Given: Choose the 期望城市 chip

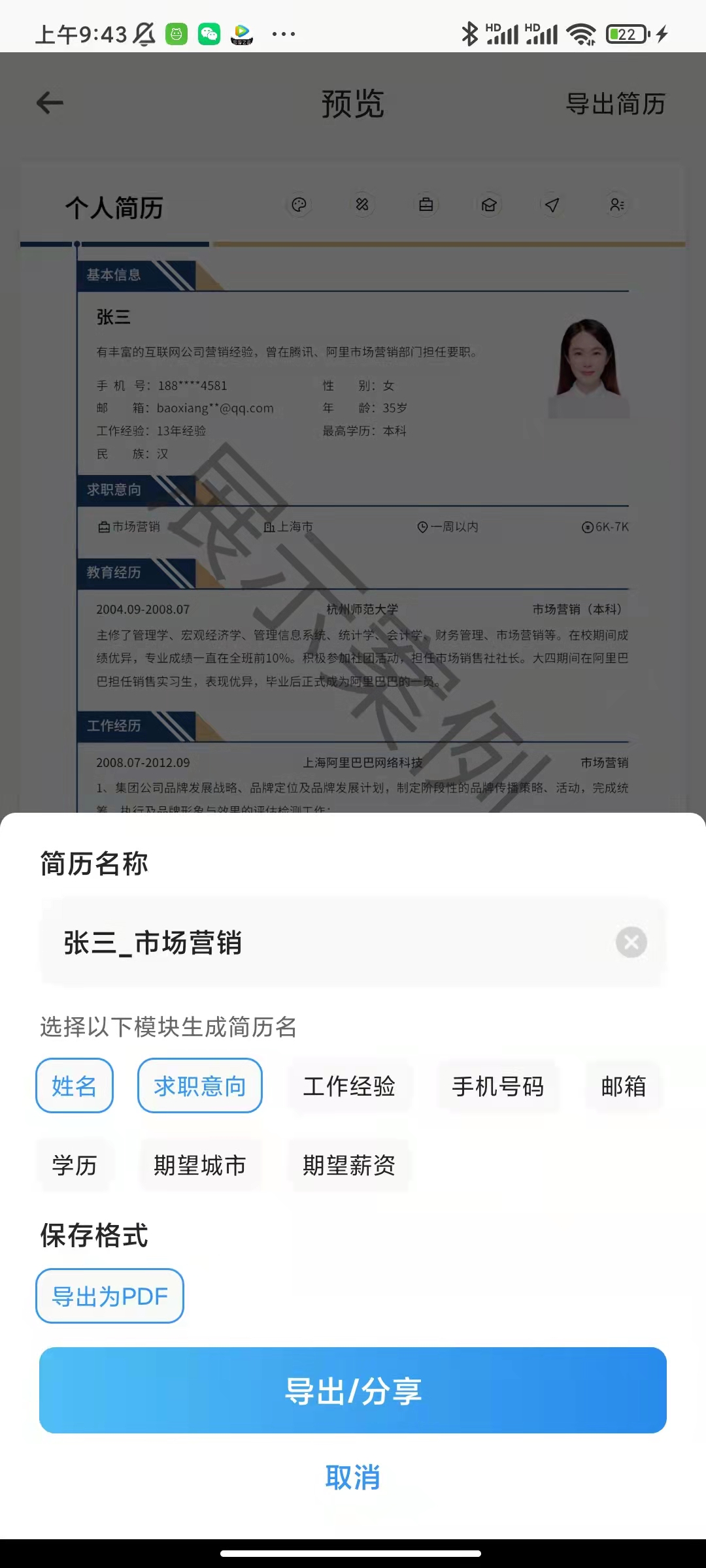Looking at the screenshot, I should pyautogui.click(x=199, y=1164).
